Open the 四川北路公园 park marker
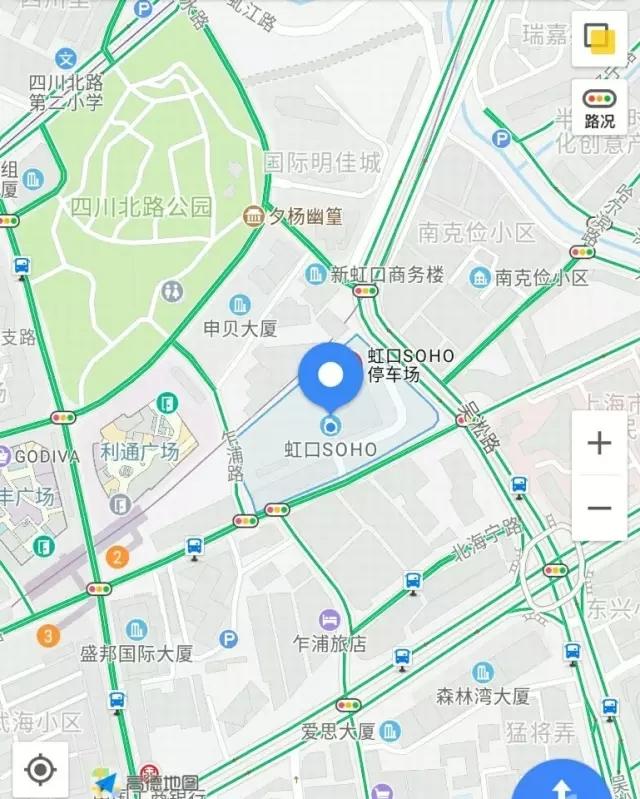This screenshot has width=640, height=799. (141, 208)
